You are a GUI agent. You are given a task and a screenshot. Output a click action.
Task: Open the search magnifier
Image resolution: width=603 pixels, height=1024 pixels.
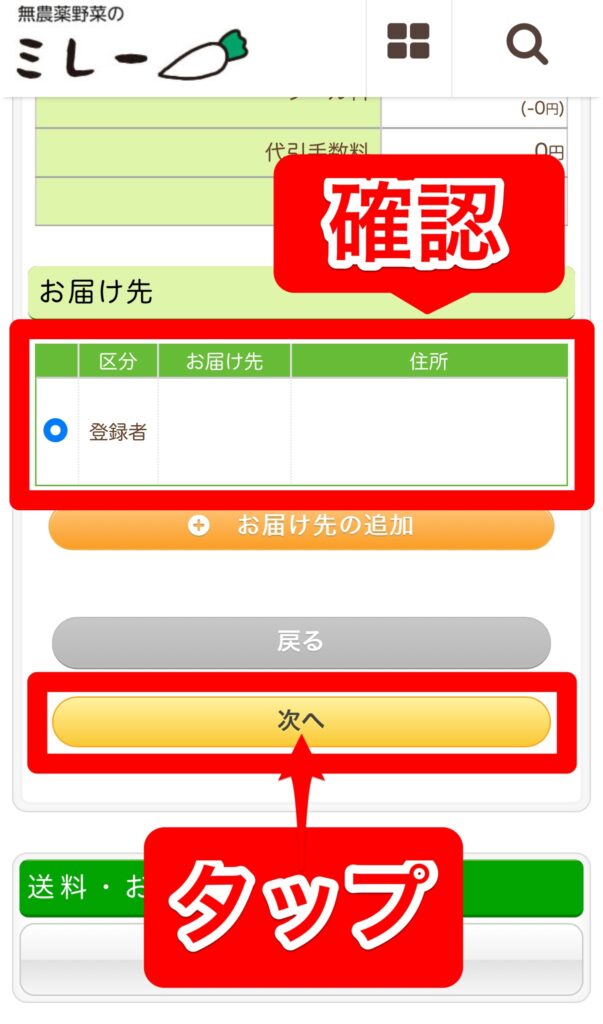[x=526, y=43]
